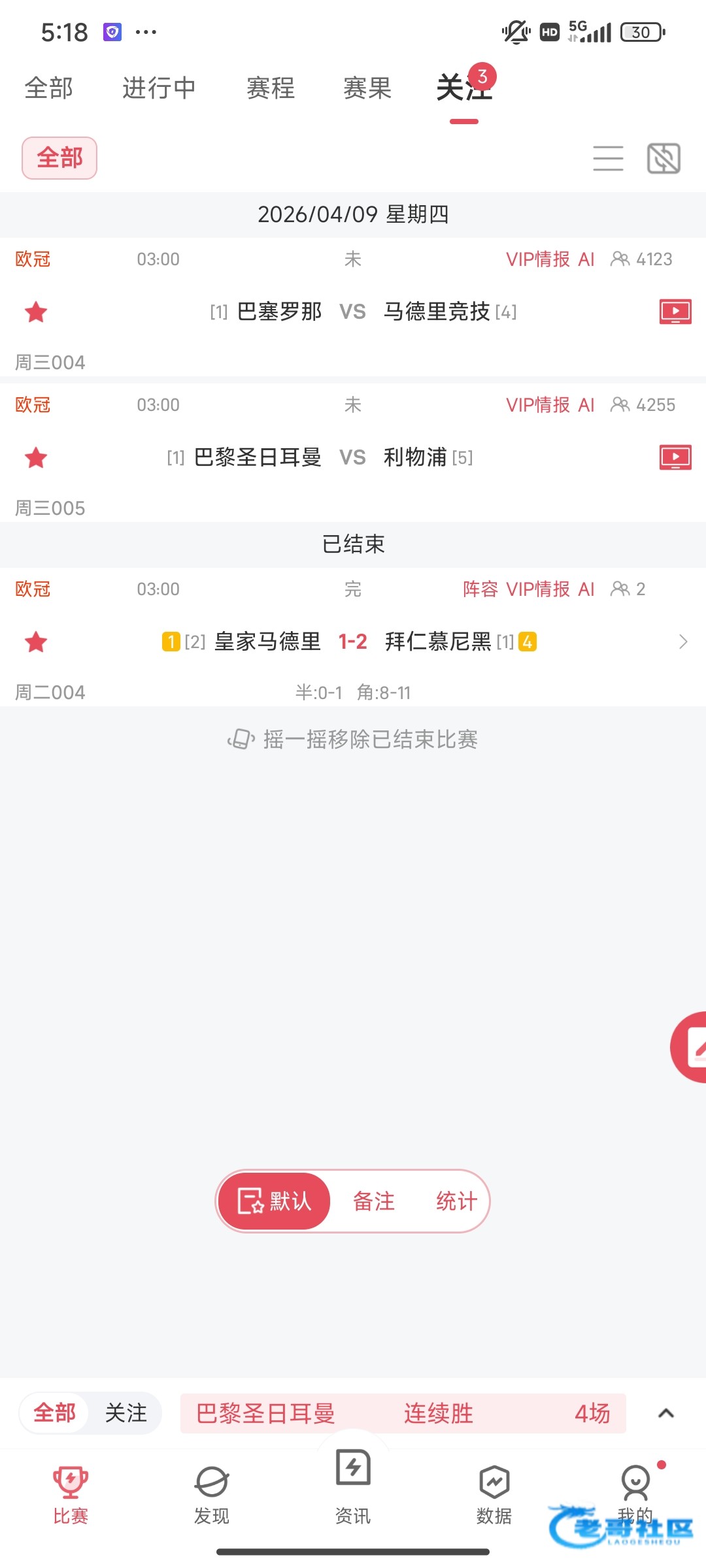Open the list view menu icon
Image resolution: width=706 pixels, height=1568 pixels.
pos(608,158)
